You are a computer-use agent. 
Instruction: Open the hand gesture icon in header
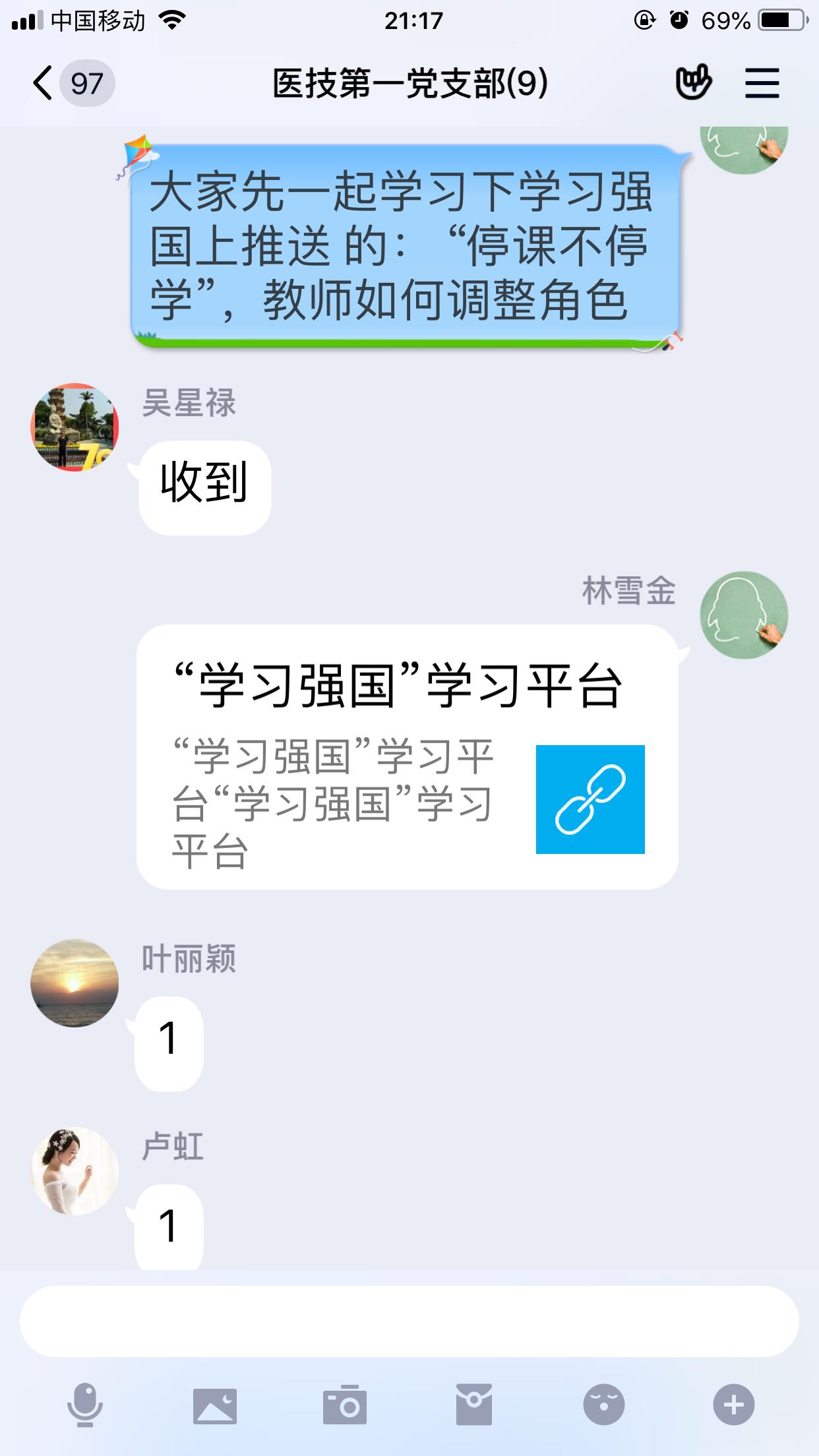coord(693,82)
